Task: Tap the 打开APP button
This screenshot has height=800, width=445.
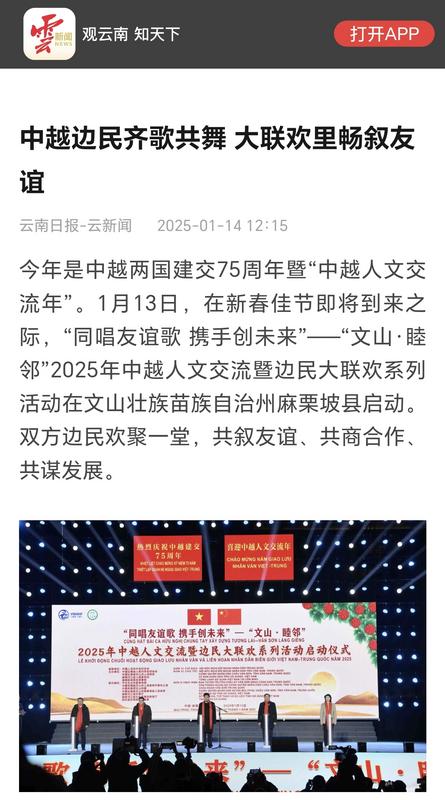Action: point(384,34)
